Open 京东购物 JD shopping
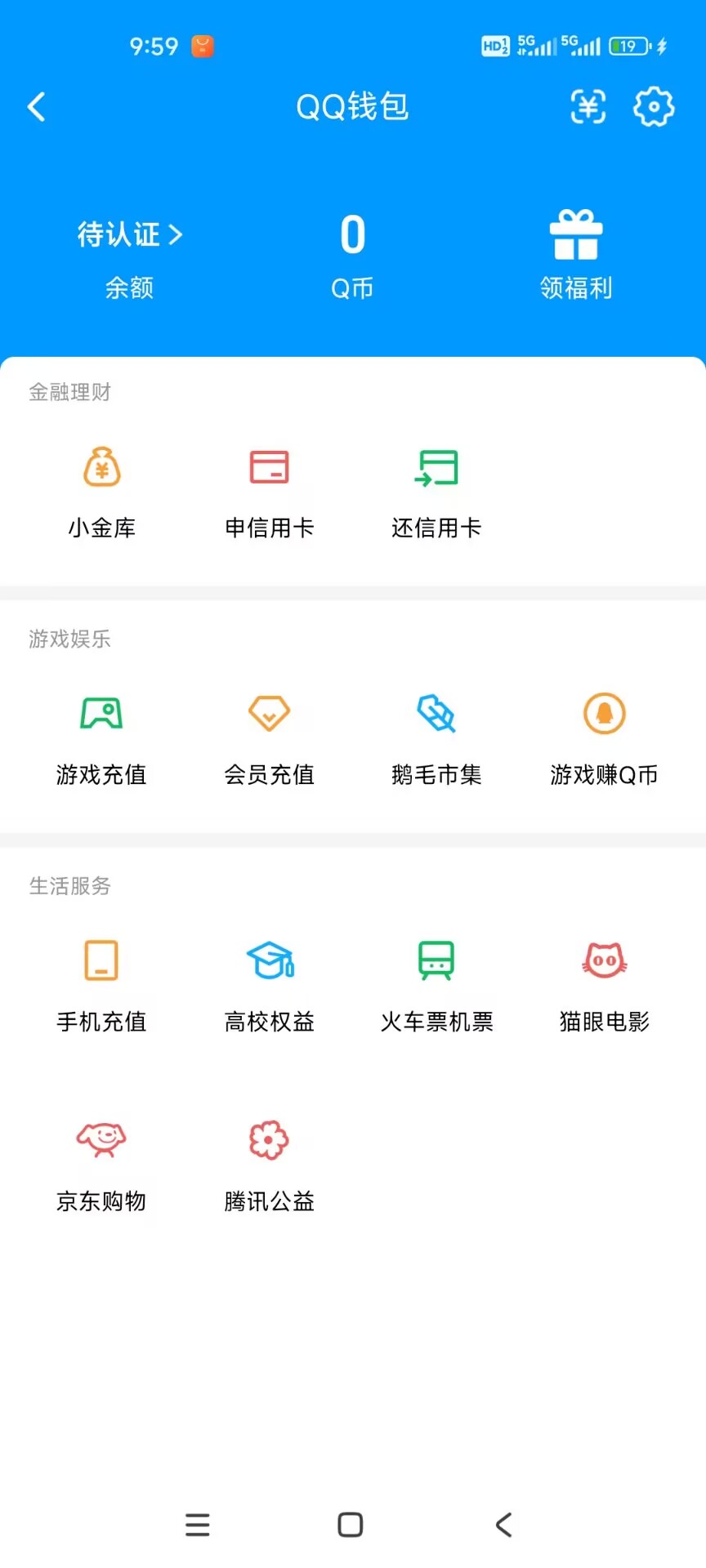The width and height of the screenshot is (706, 1568). (x=101, y=1164)
